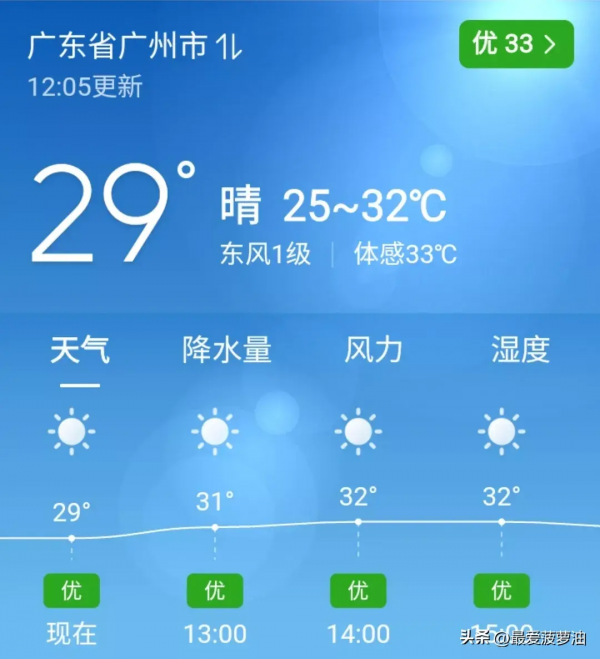Switch to the 降水量 tab

pos(227,350)
